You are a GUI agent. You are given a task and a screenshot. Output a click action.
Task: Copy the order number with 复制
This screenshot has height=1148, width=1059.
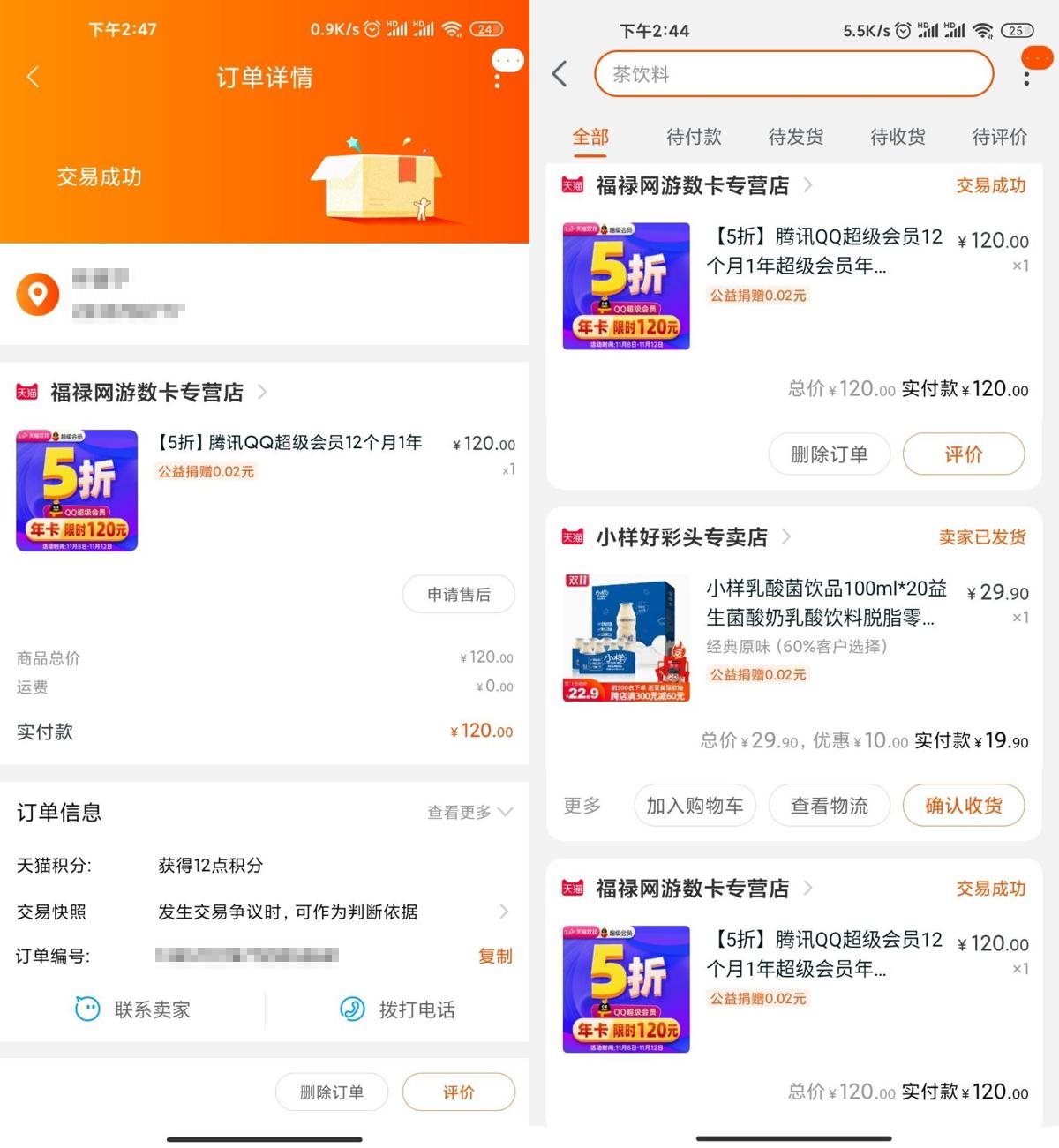[x=495, y=956]
